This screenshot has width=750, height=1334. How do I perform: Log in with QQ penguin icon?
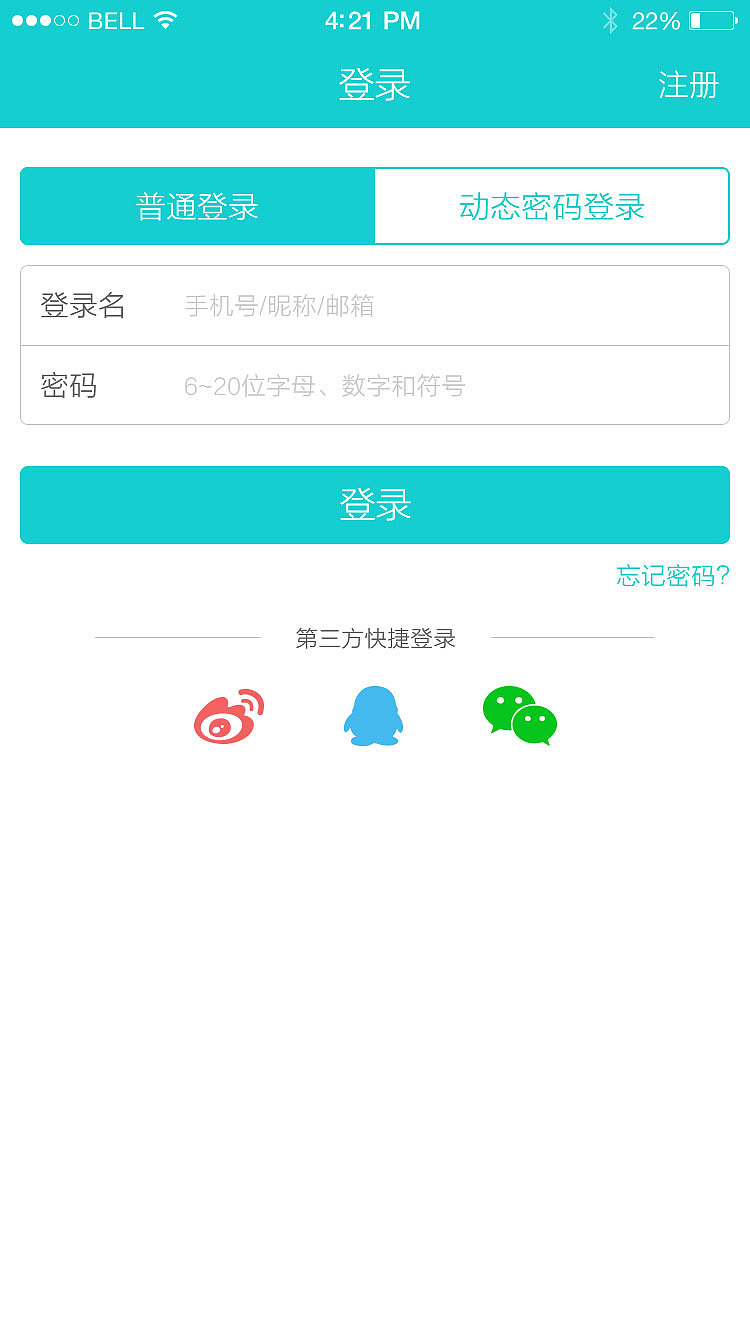coord(373,716)
